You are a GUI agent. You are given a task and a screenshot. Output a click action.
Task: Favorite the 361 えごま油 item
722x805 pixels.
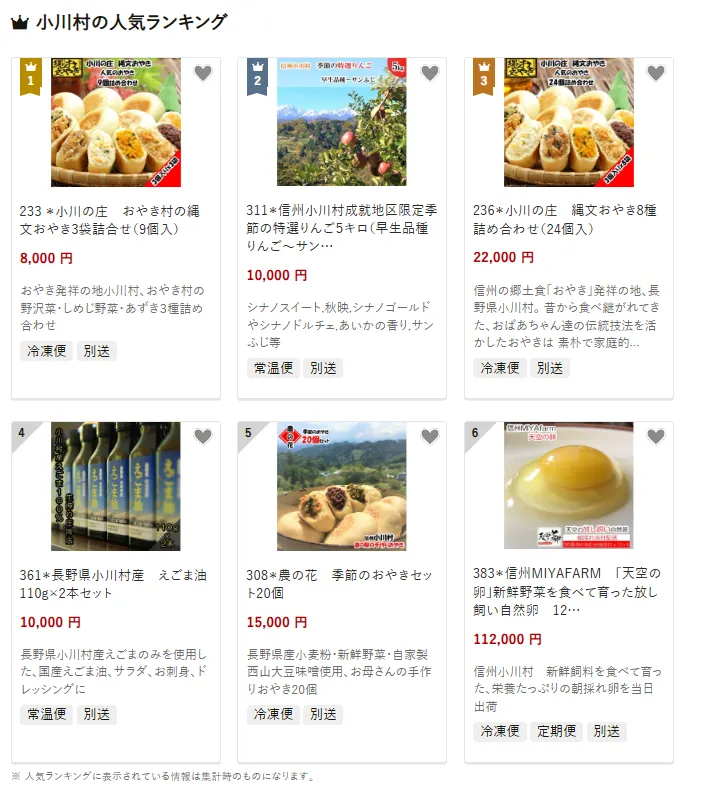click(203, 436)
